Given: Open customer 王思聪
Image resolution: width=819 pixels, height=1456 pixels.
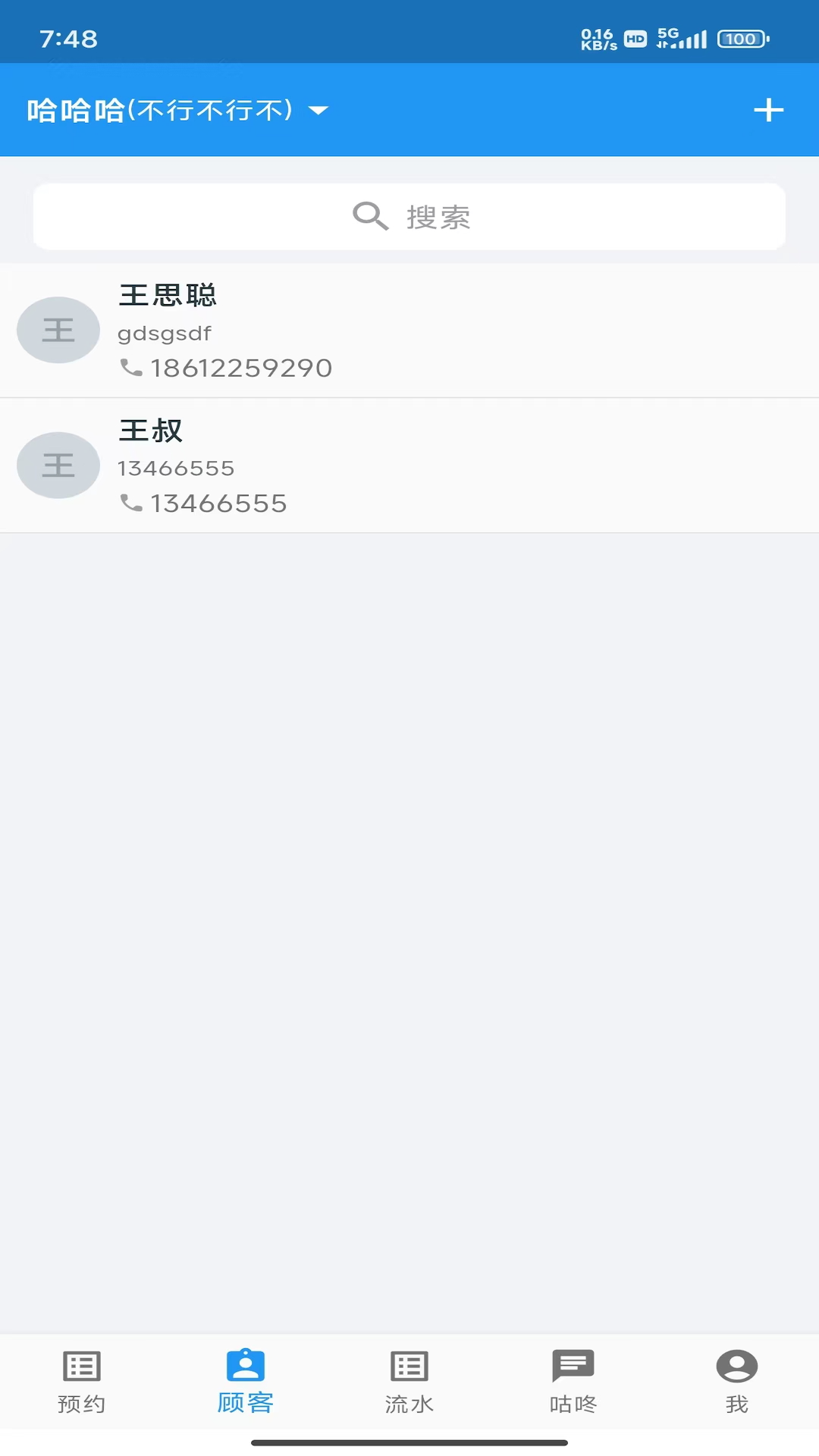Looking at the screenshot, I should point(409,331).
